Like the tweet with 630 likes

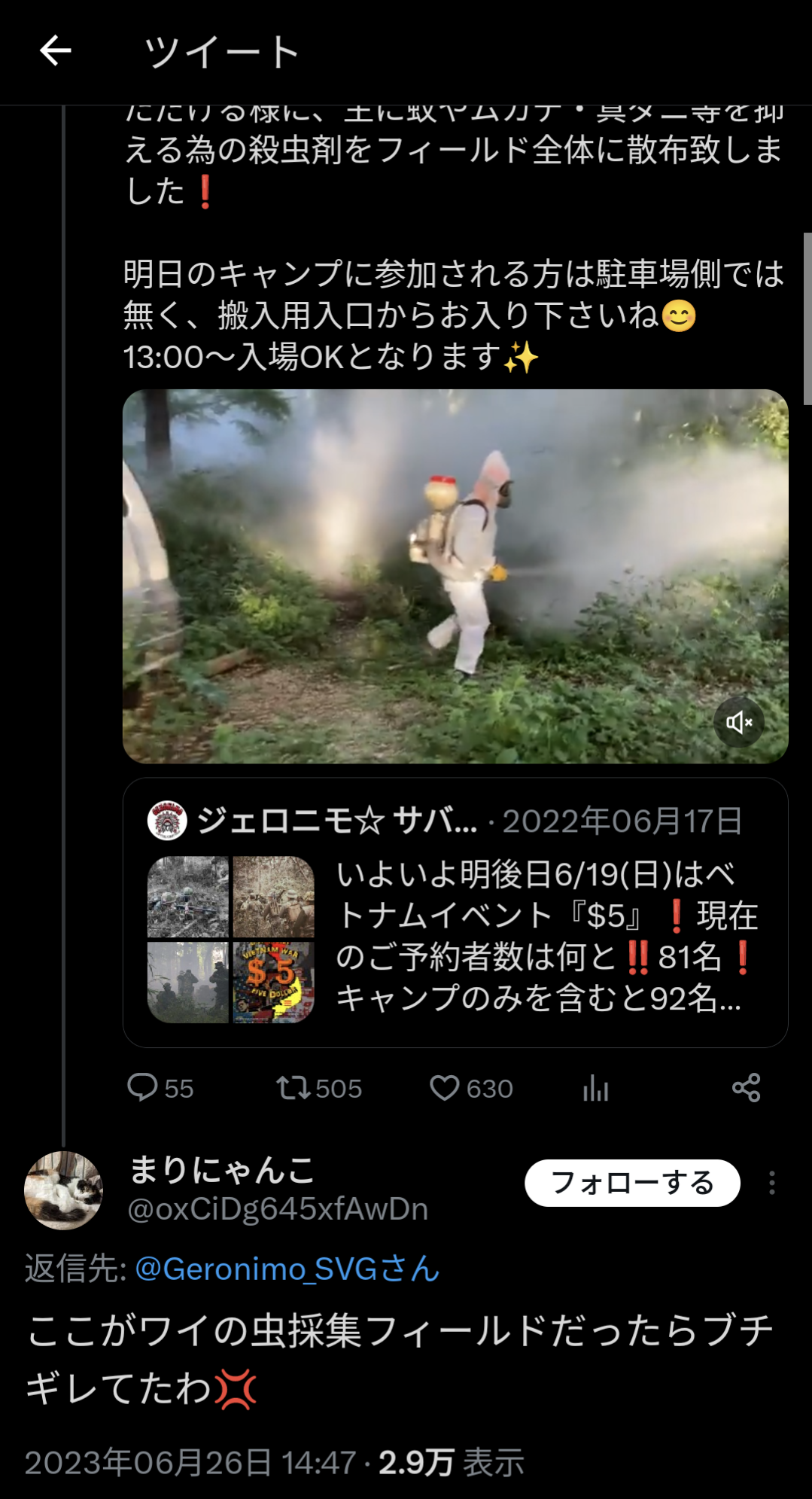click(471, 1088)
